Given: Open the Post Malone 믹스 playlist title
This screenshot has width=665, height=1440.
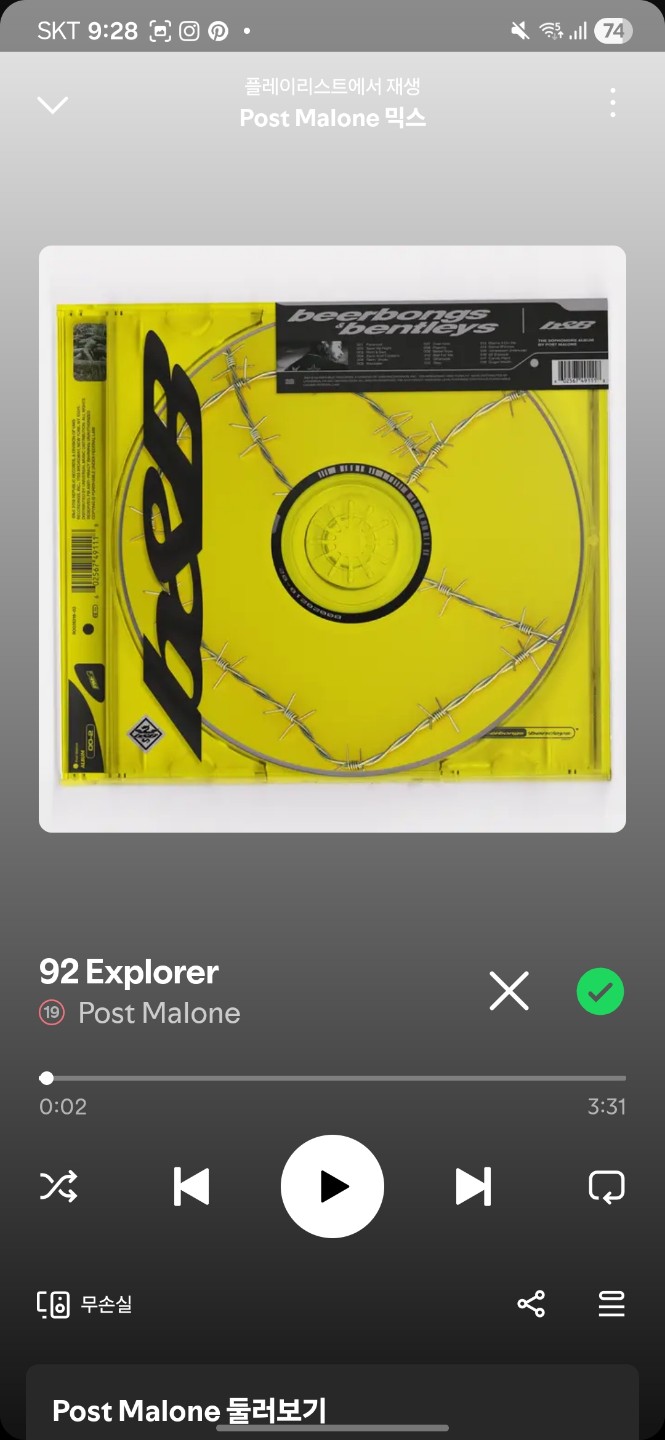Looking at the screenshot, I should pyautogui.click(x=332, y=118).
